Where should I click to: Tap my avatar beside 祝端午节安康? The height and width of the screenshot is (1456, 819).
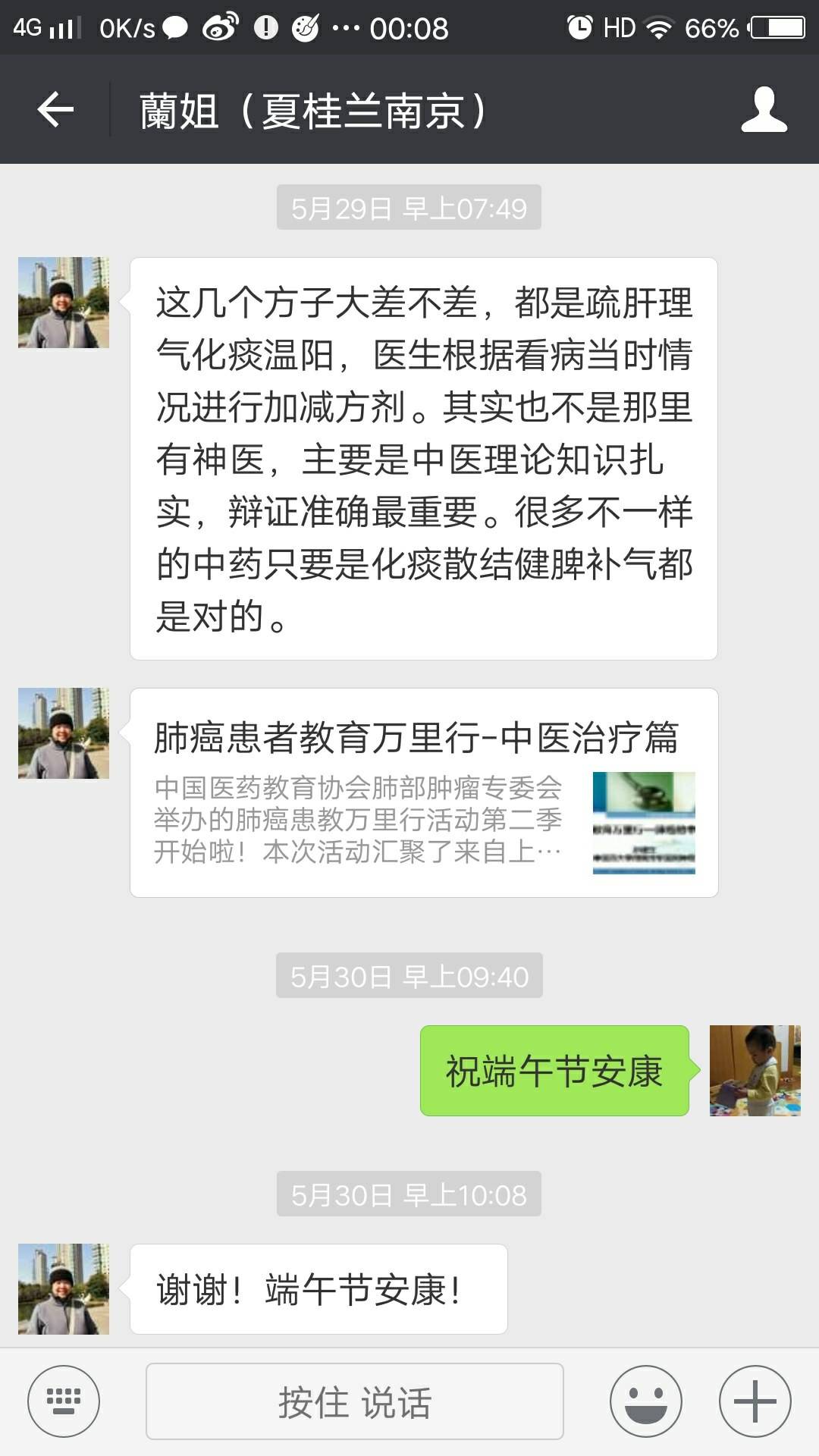[755, 1071]
